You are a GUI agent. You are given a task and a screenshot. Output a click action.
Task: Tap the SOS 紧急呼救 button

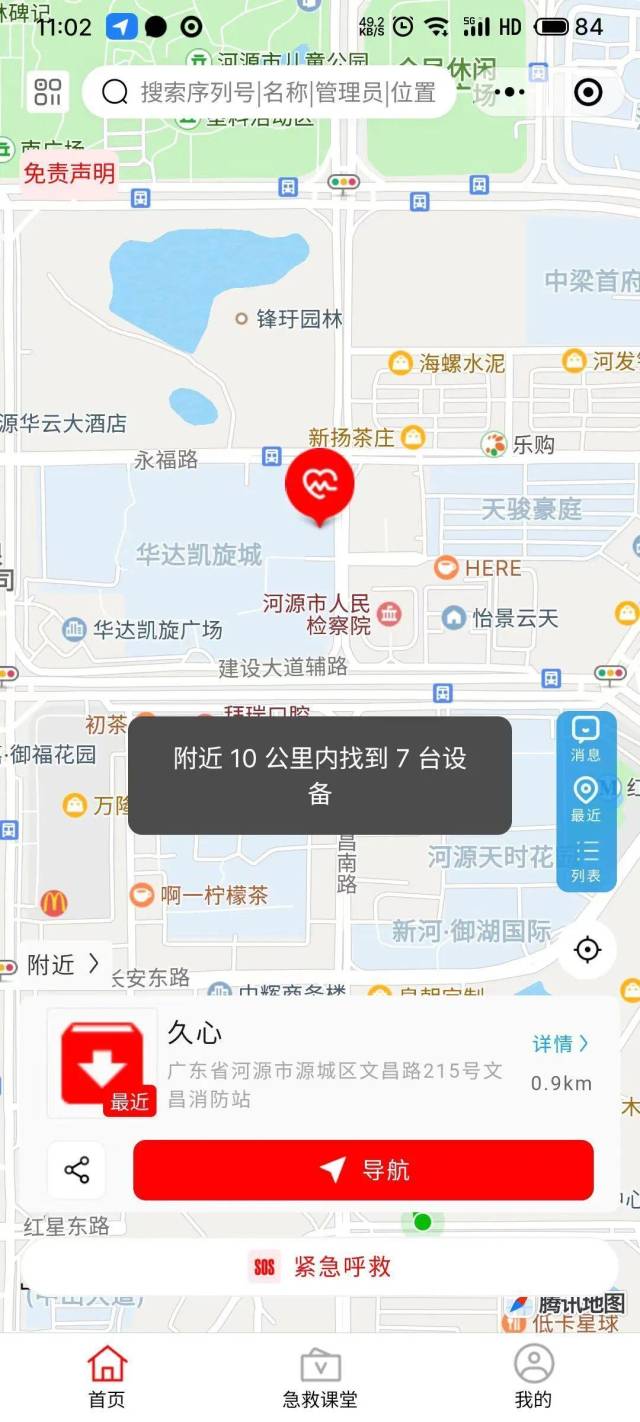point(320,1267)
